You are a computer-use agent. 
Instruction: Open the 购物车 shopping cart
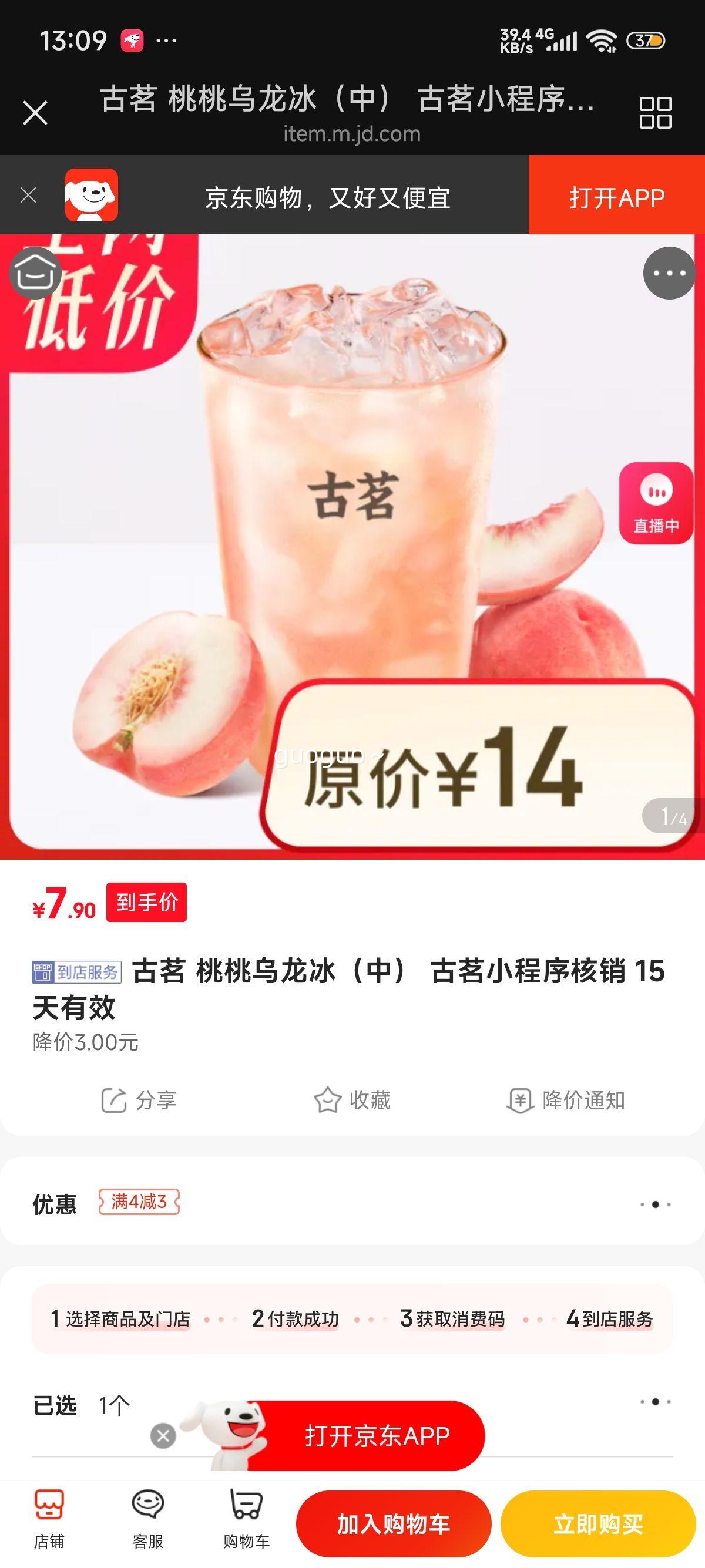pos(246,1520)
